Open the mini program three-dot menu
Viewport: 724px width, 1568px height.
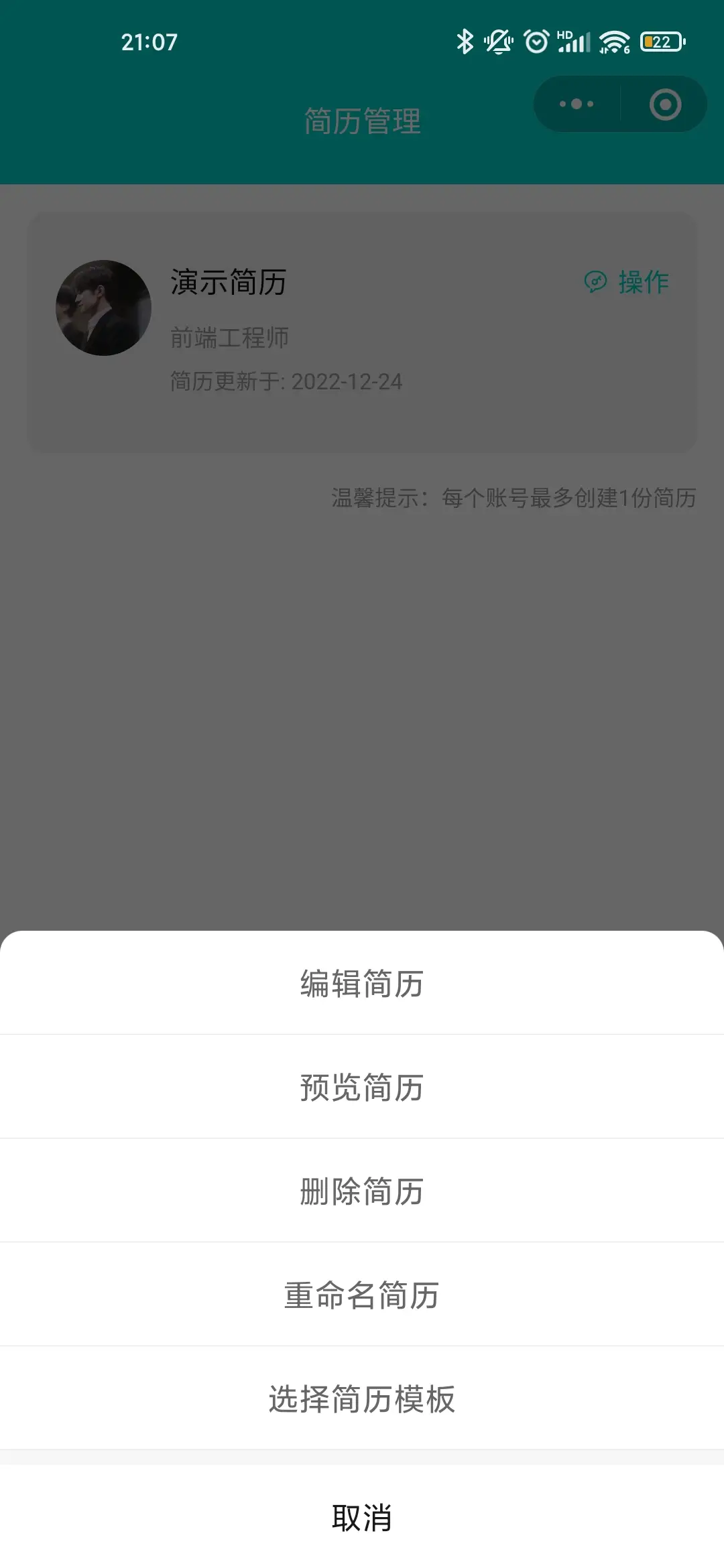(577, 104)
